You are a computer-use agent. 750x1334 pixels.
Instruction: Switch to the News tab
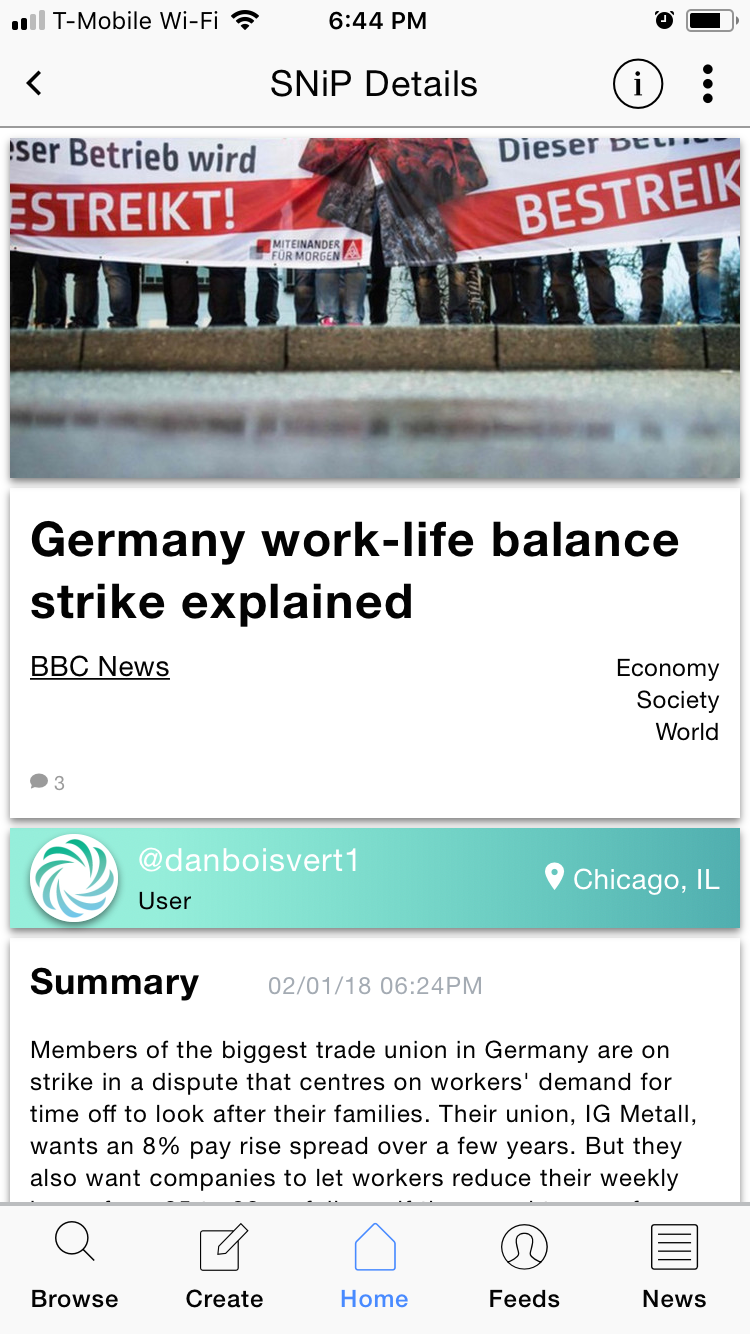point(674,1267)
